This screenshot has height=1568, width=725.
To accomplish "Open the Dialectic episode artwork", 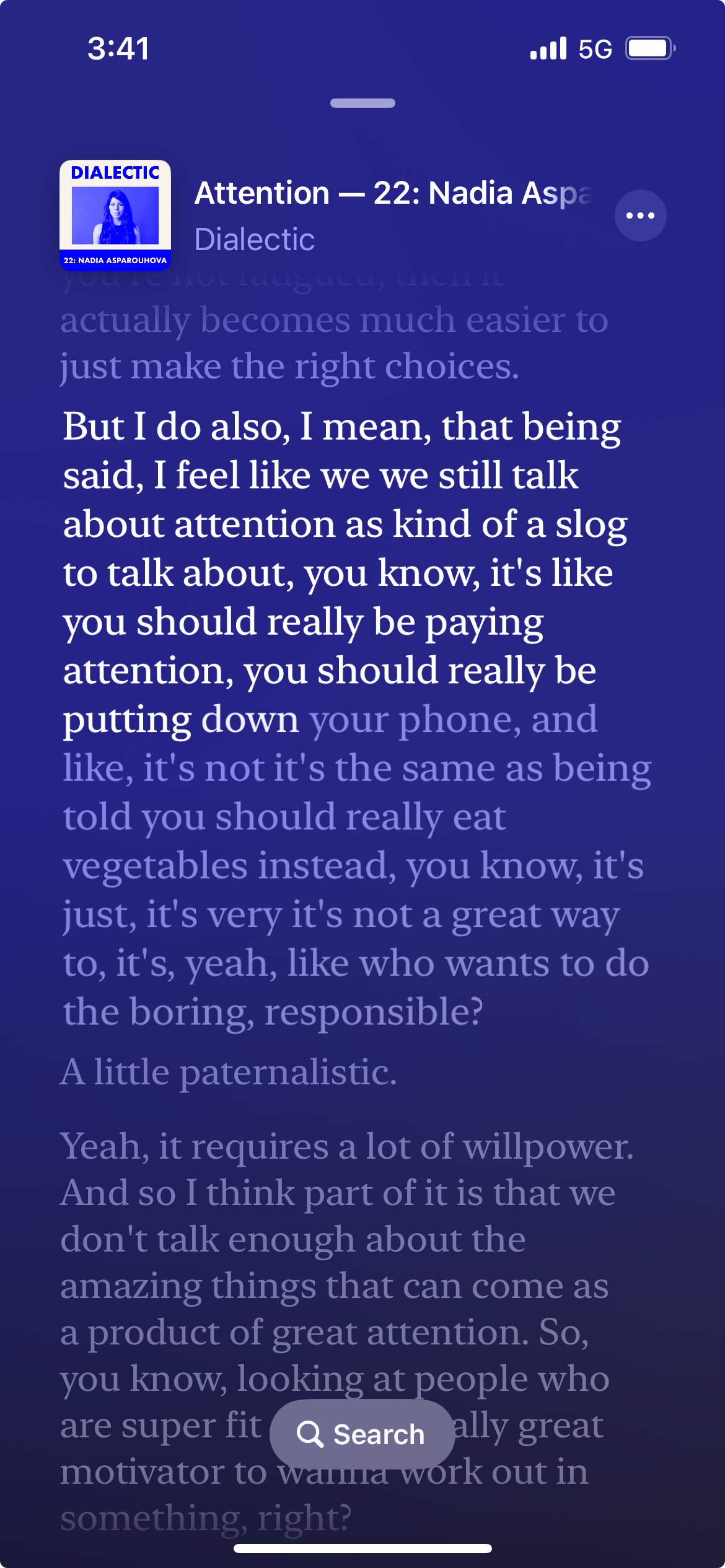I will [115, 215].
